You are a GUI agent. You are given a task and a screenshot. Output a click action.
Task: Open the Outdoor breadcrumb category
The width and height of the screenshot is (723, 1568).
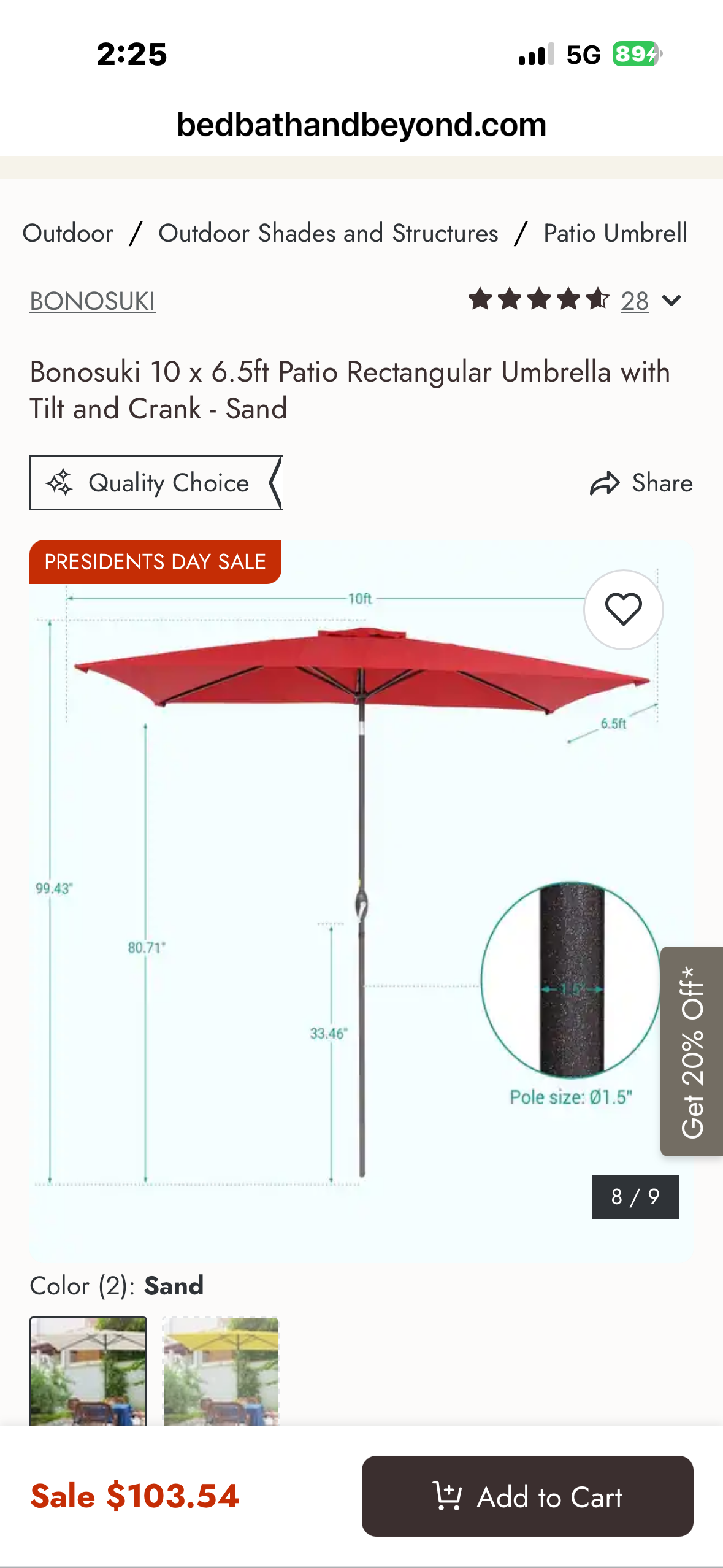(67, 233)
